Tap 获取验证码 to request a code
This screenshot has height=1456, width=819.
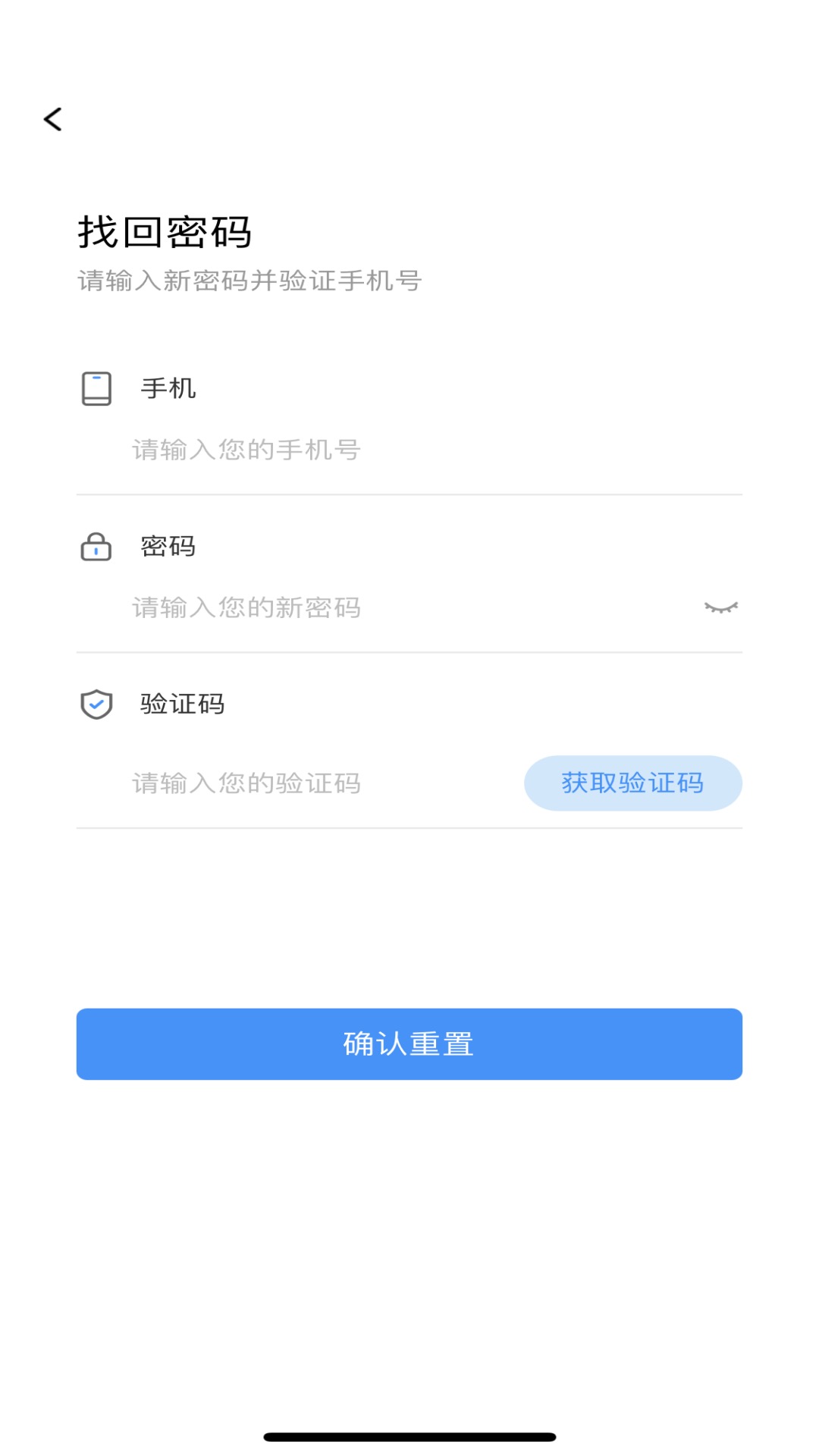click(x=632, y=783)
